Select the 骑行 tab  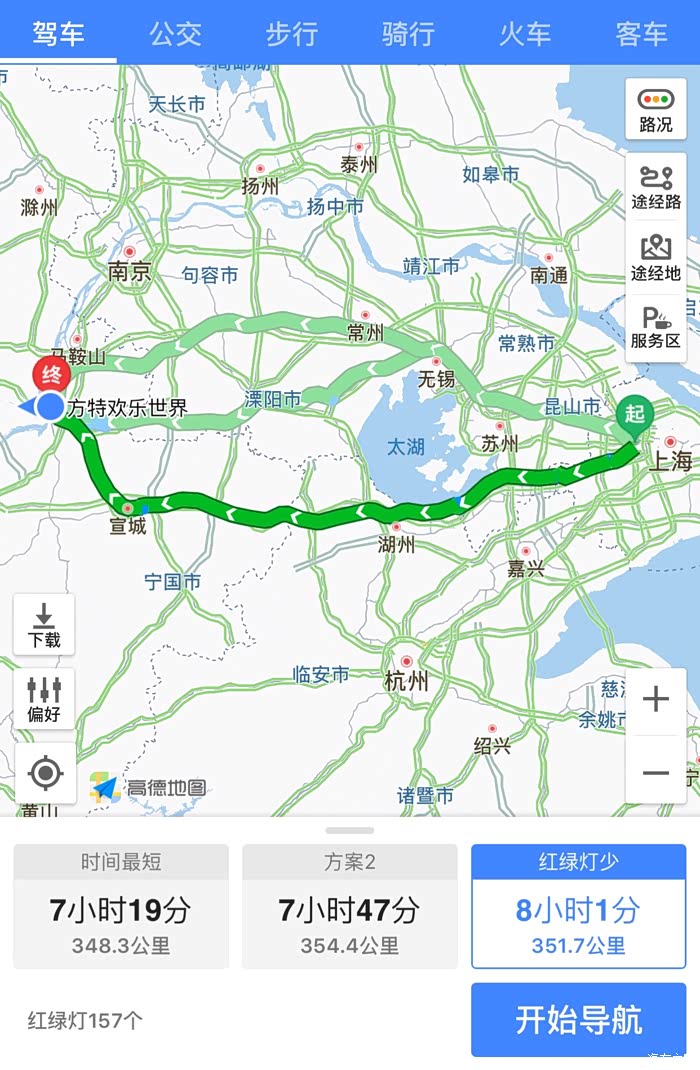pyautogui.click(x=408, y=33)
